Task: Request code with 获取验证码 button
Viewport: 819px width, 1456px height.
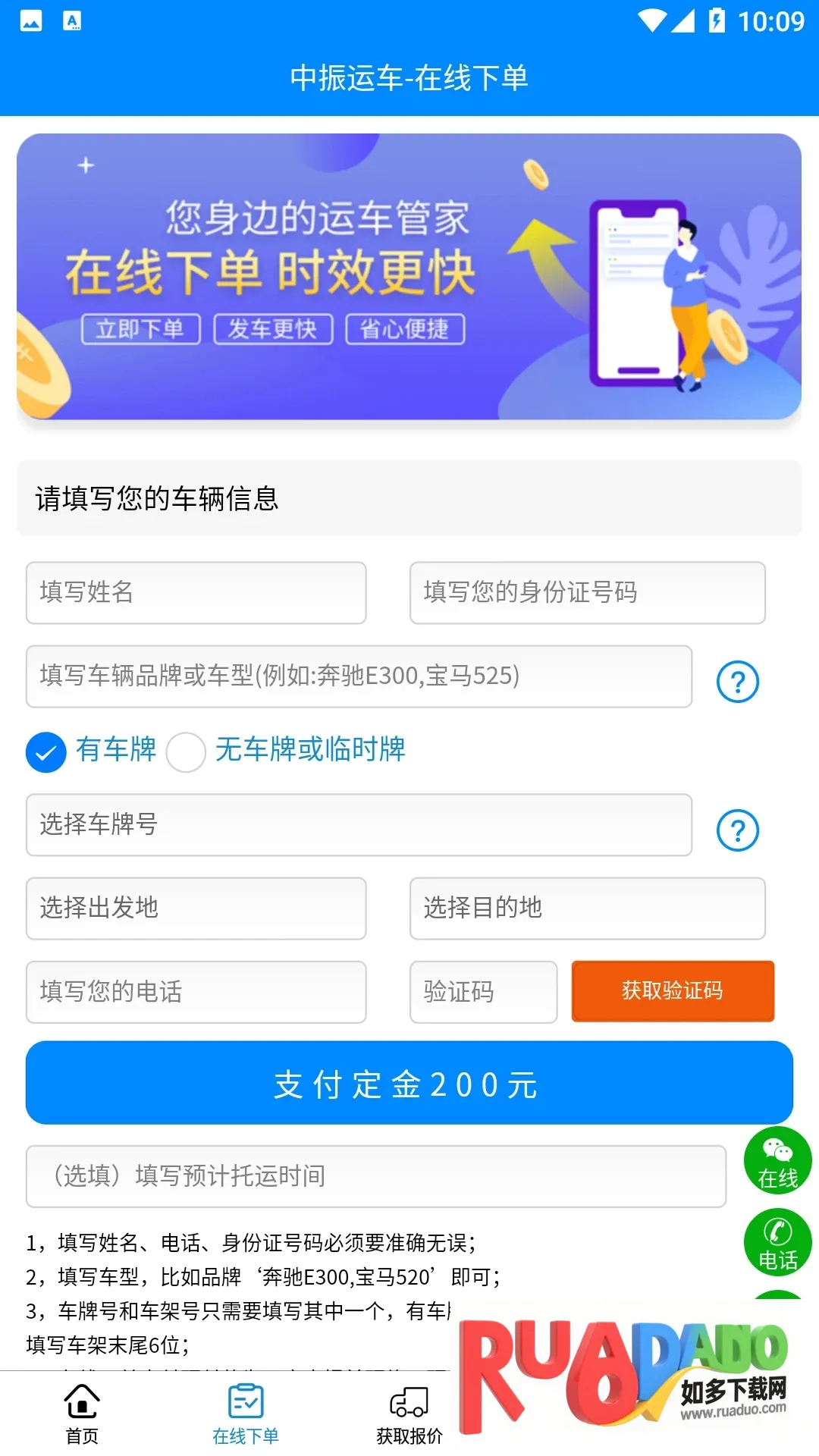Action: [673, 990]
